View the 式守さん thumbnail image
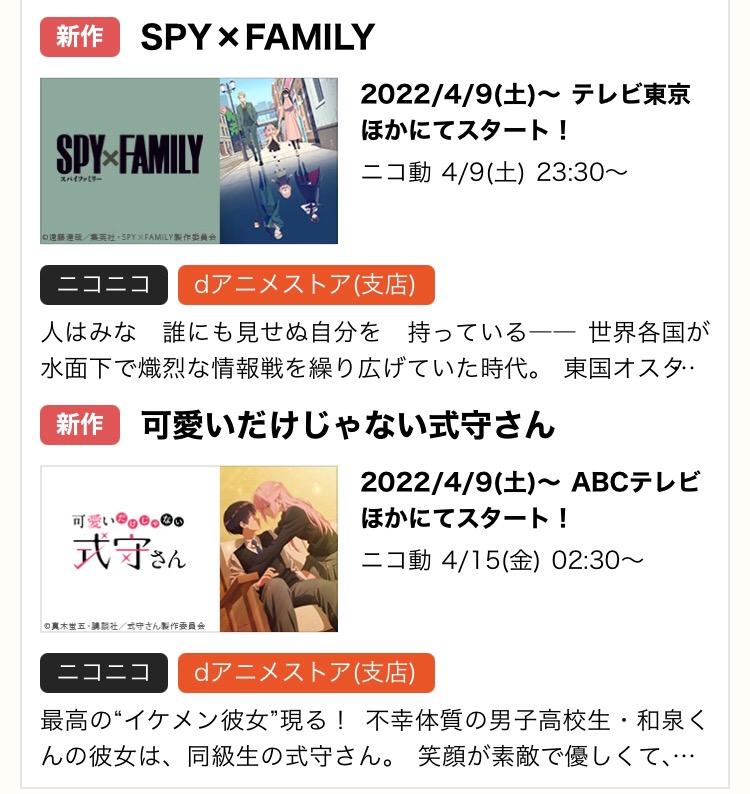 click(x=189, y=549)
